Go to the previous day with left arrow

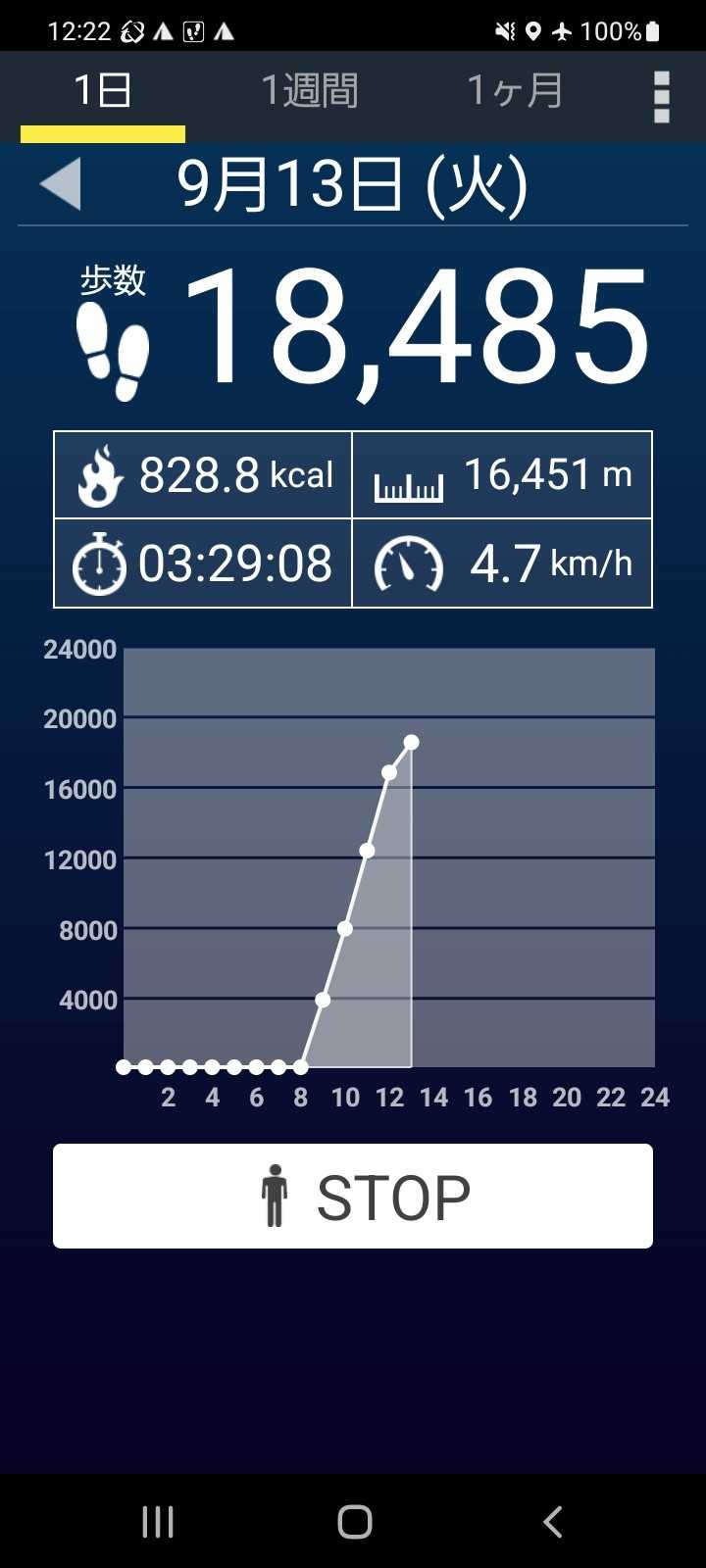61,184
